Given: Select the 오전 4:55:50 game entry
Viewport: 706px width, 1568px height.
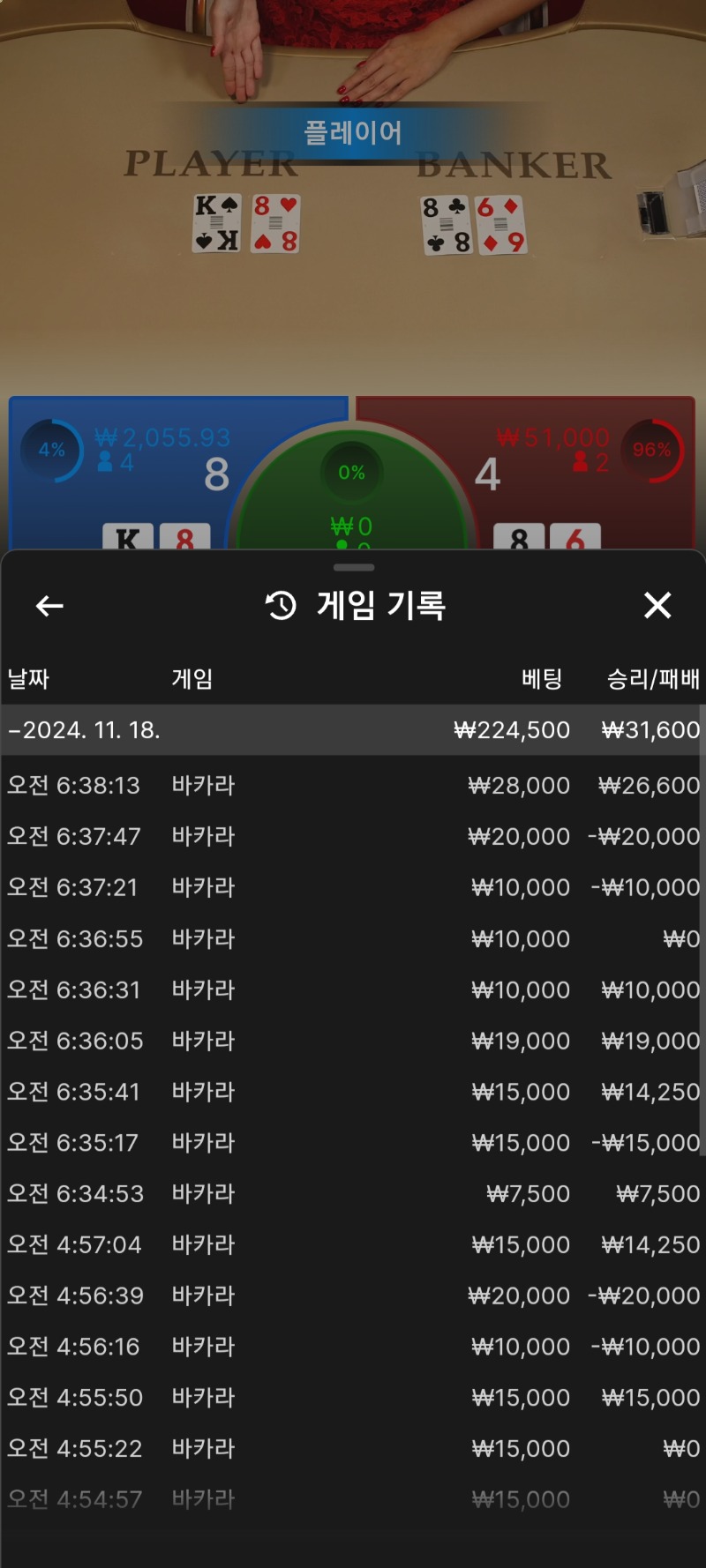Looking at the screenshot, I should 353,1398.
